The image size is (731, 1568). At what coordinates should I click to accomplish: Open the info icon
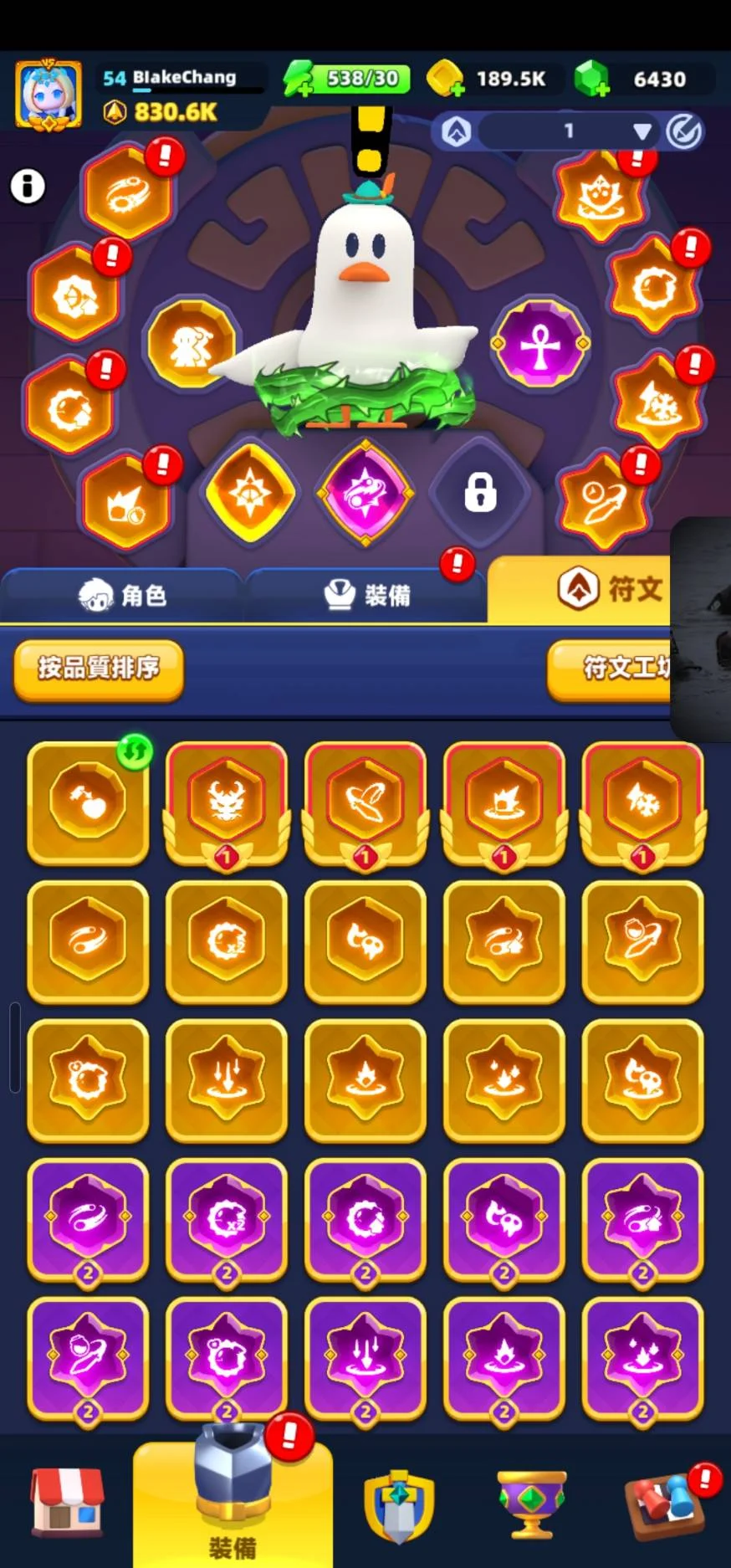tap(27, 186)
